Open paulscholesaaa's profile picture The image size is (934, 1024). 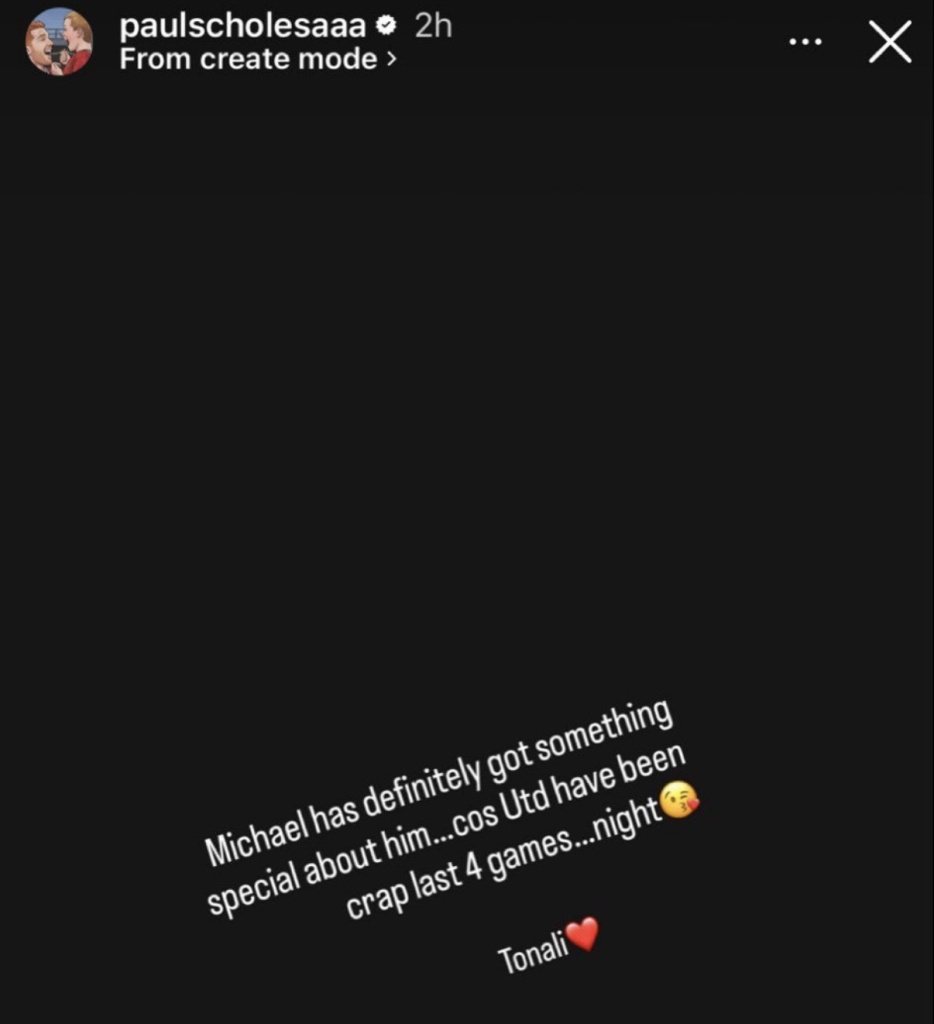click(58, 42)
